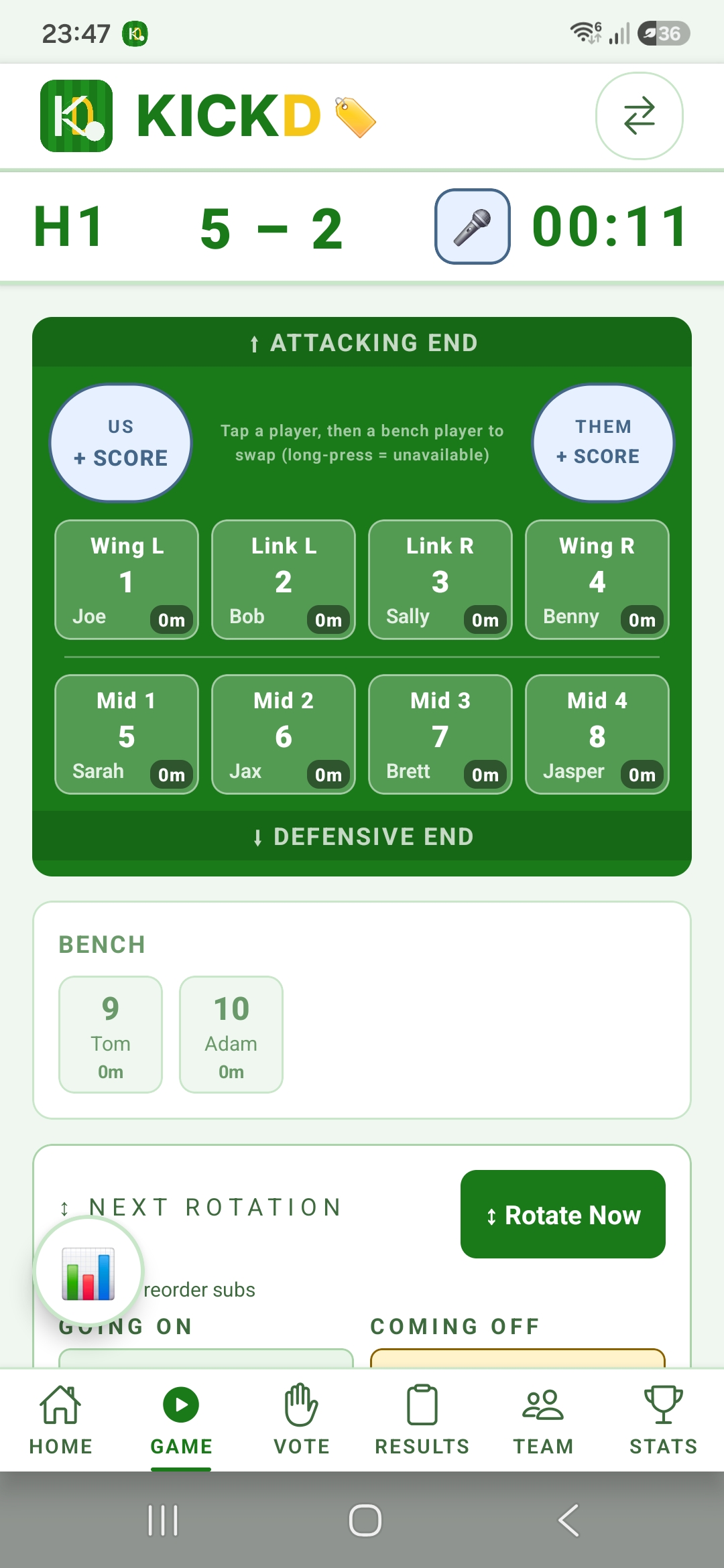The width and height of the screenshot is (724, 1568).
Task: Select Mid 4 player Jasper
Action: coord(597,734)
